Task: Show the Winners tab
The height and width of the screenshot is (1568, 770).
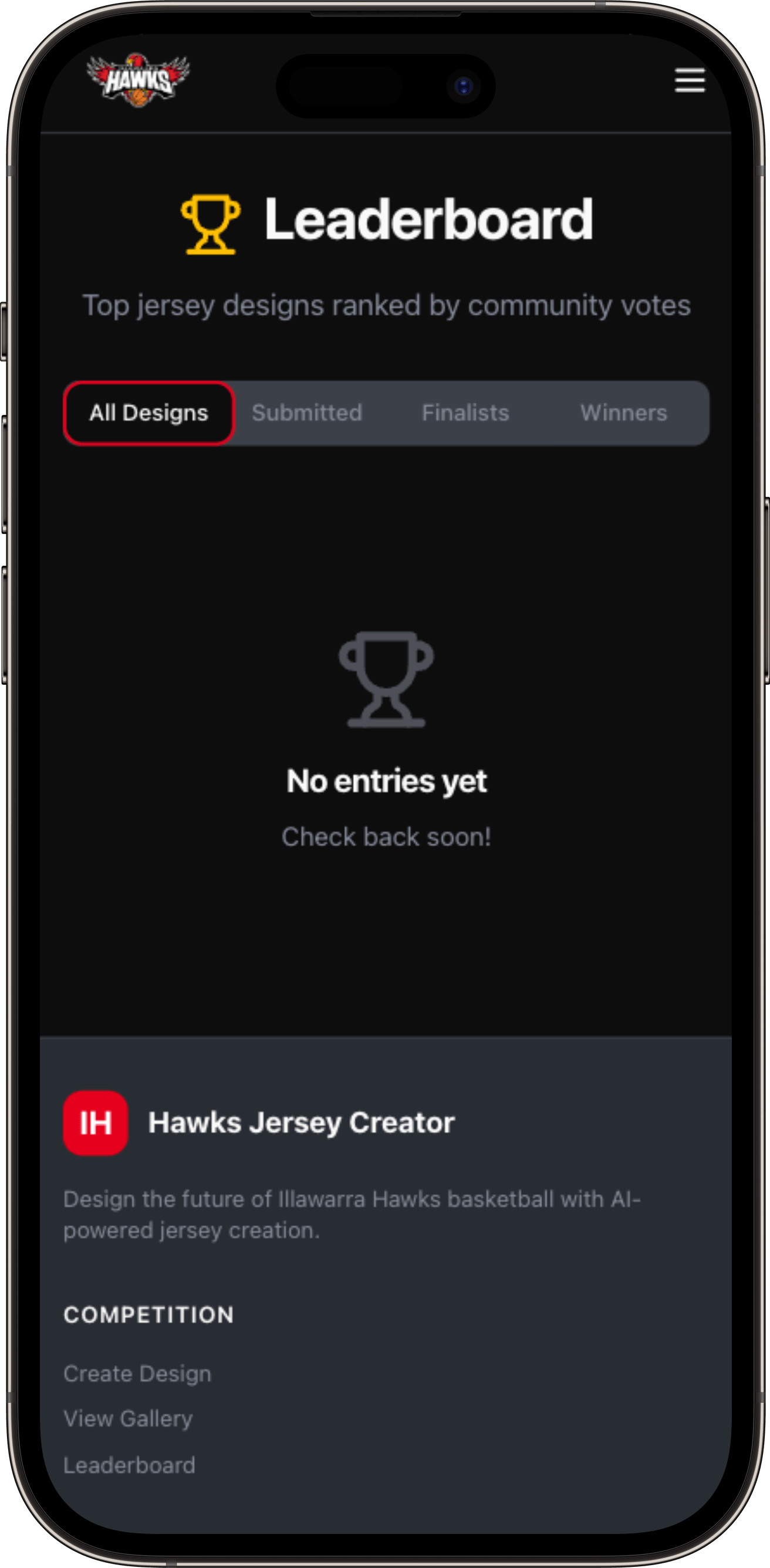Action: coord(623,413)
